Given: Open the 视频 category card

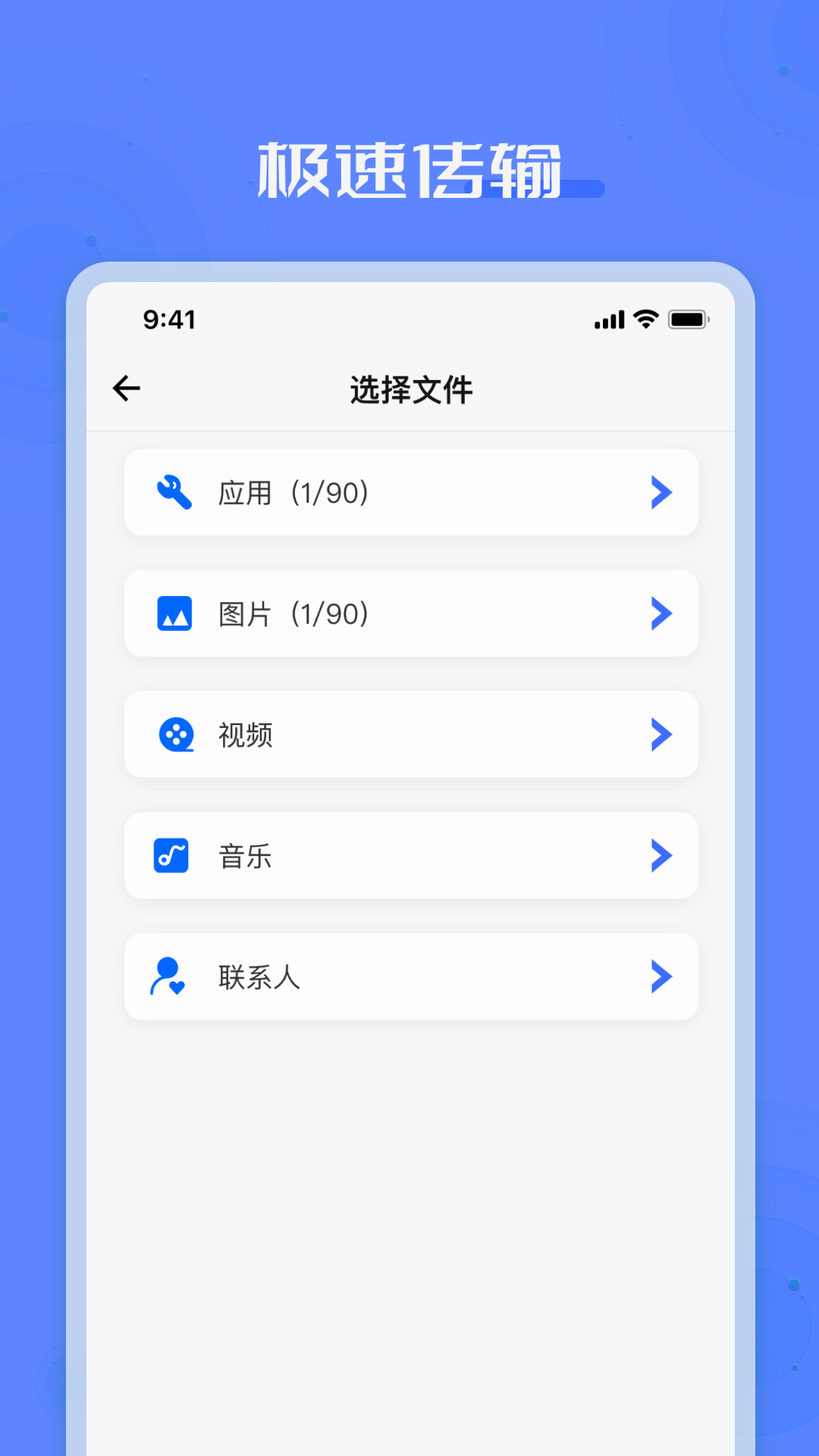Looking at the screenshot, I should point(411,734).
